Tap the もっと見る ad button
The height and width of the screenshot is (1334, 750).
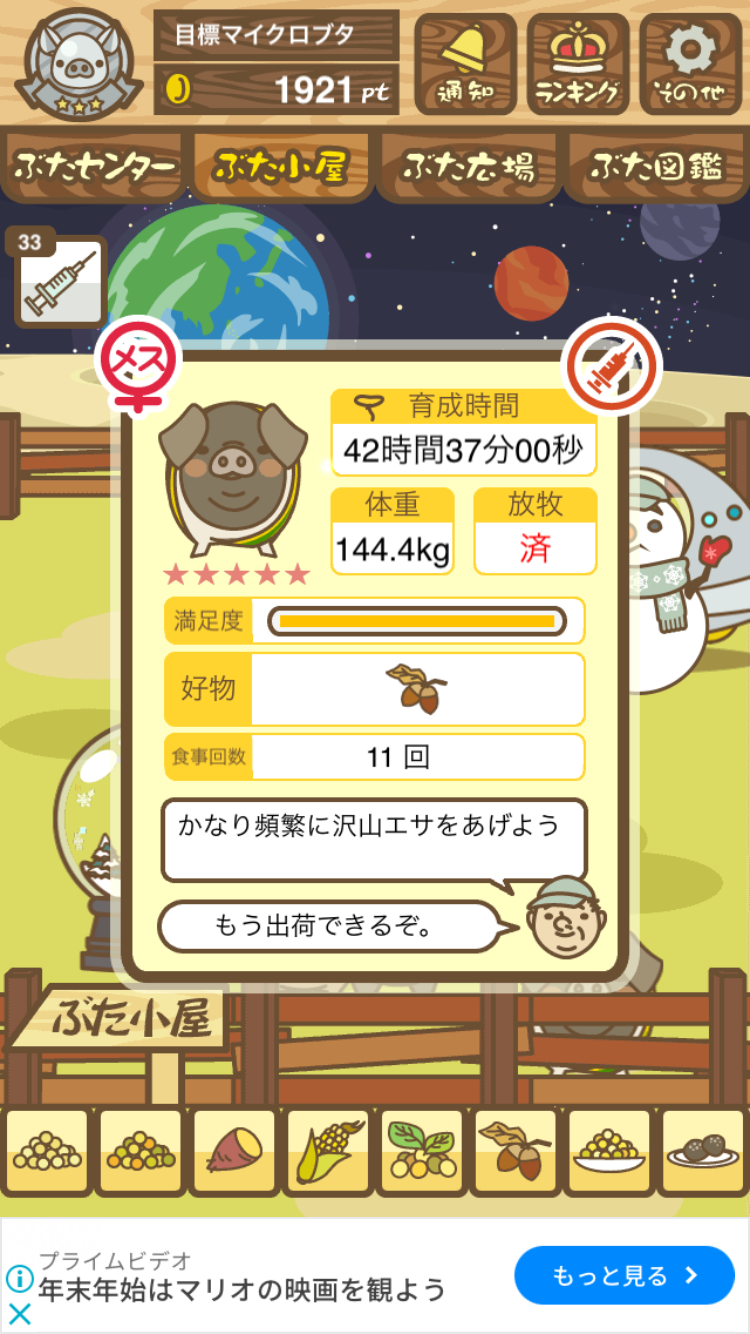pos(624,1276)
